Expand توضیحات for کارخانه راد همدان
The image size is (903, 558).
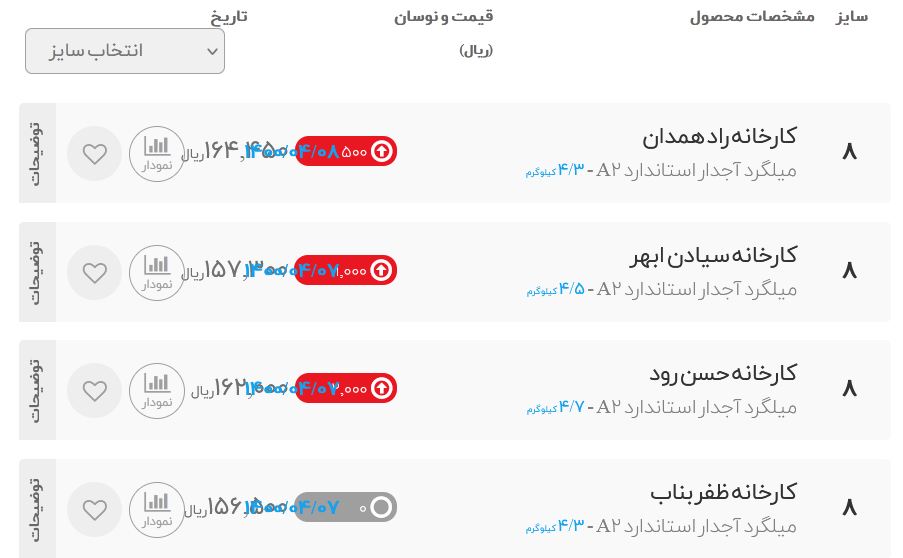pyautogui.click(x=37, y=153)
